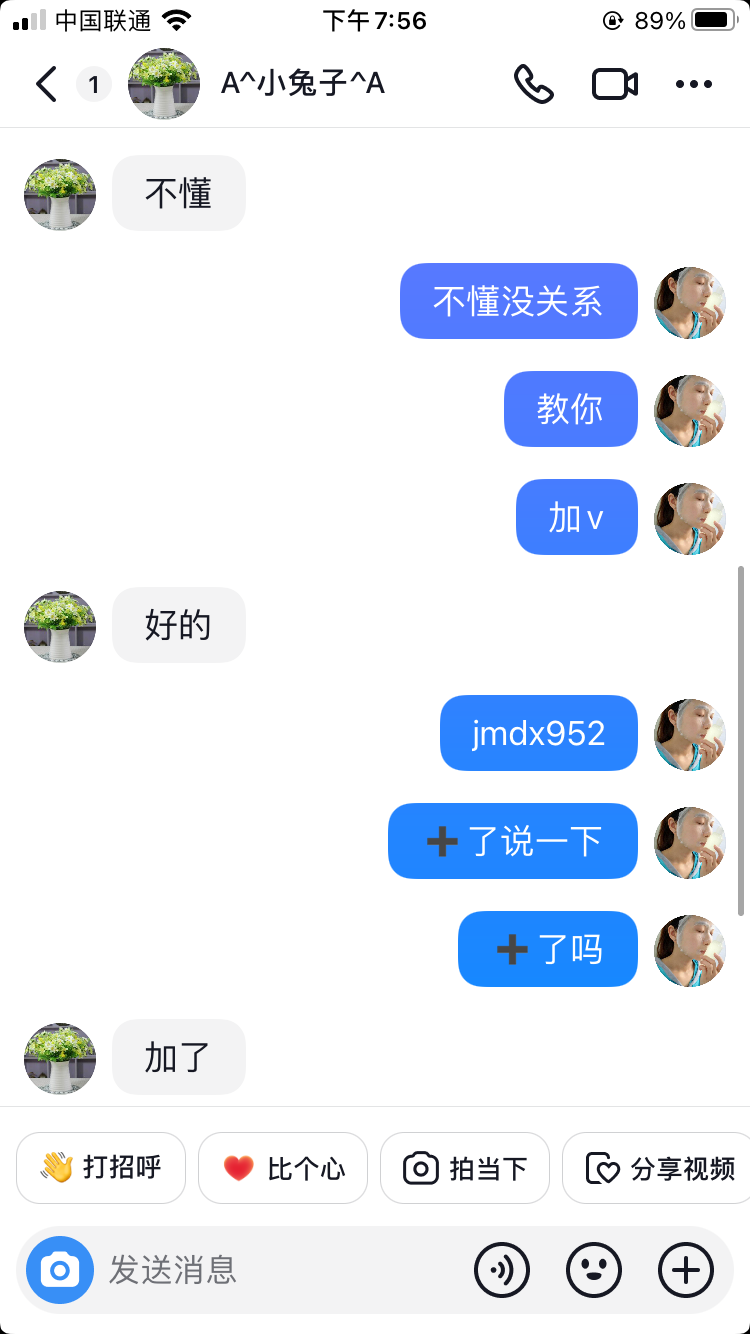Start a voice call with A^小兔子^A
This screenshot has width=750, height=1334.
(x=533, y=84)
